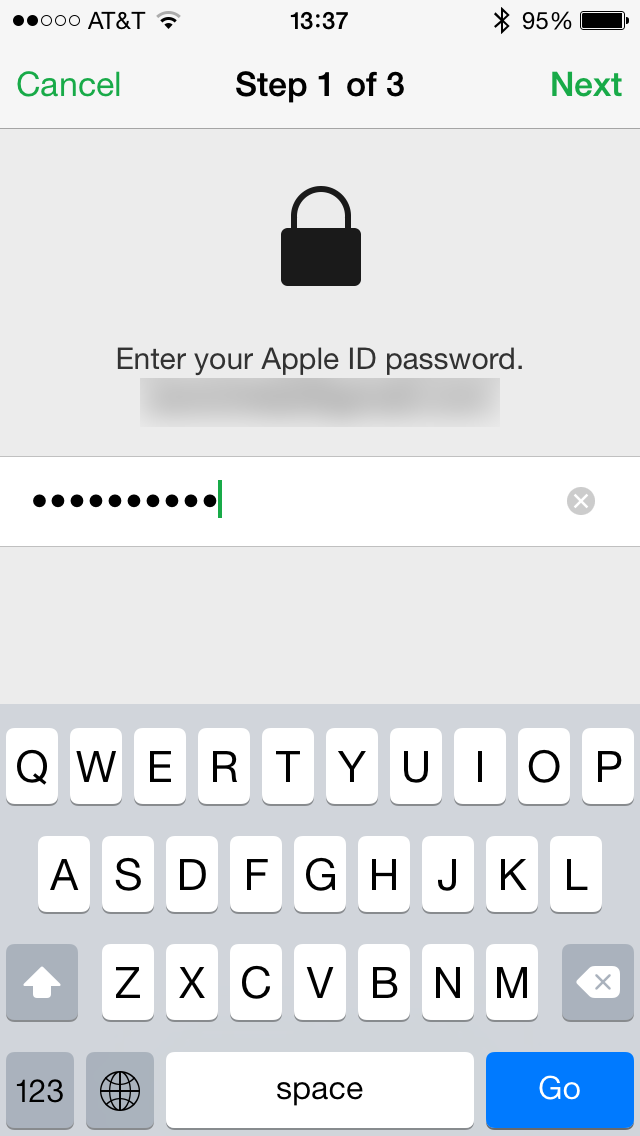
Task: Tap the Go key to submit
Action: (559, 1089)
